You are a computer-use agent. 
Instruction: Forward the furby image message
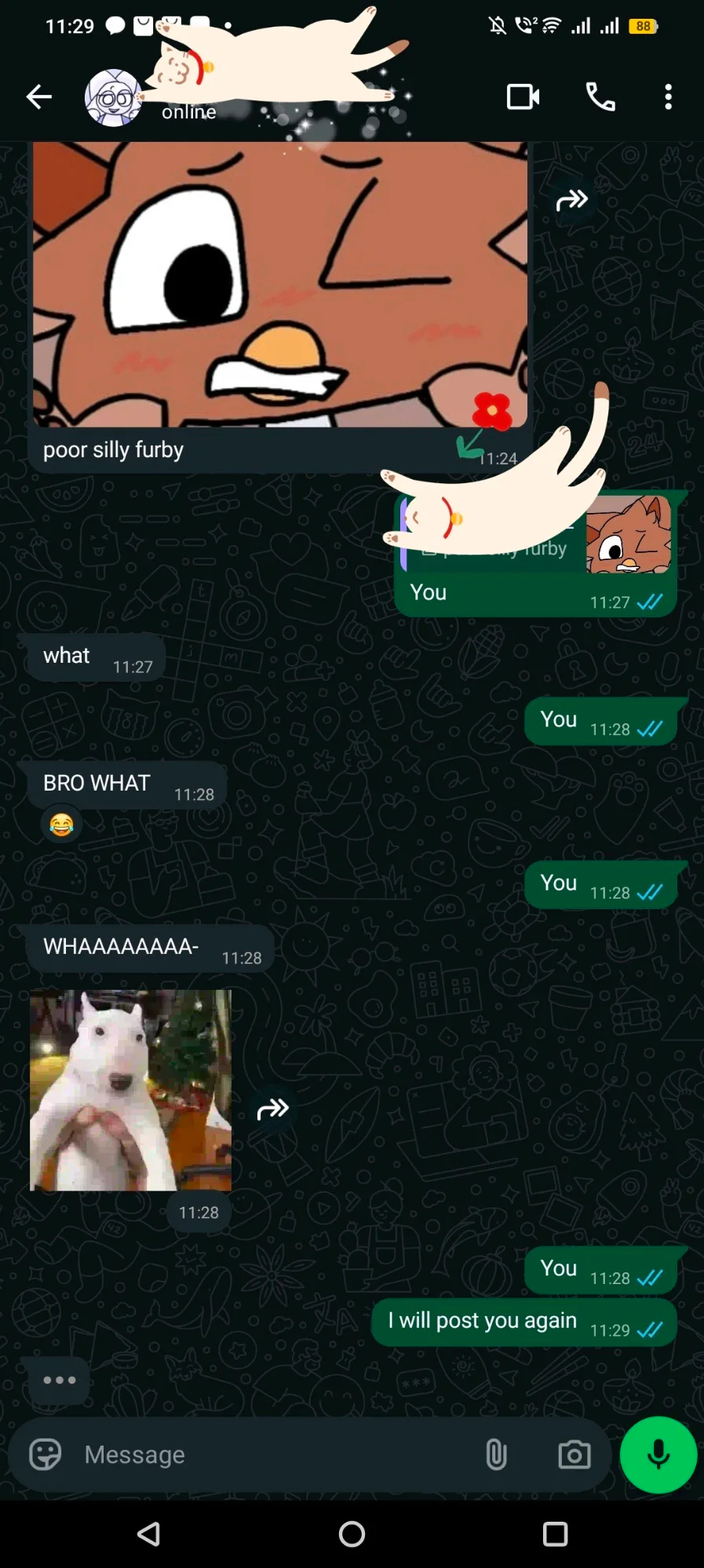571,201
